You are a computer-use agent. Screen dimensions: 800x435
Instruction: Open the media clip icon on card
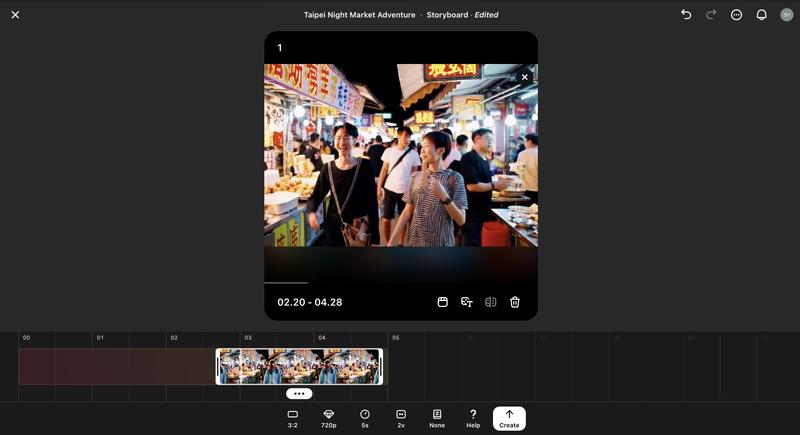click(x=442, y=302)
